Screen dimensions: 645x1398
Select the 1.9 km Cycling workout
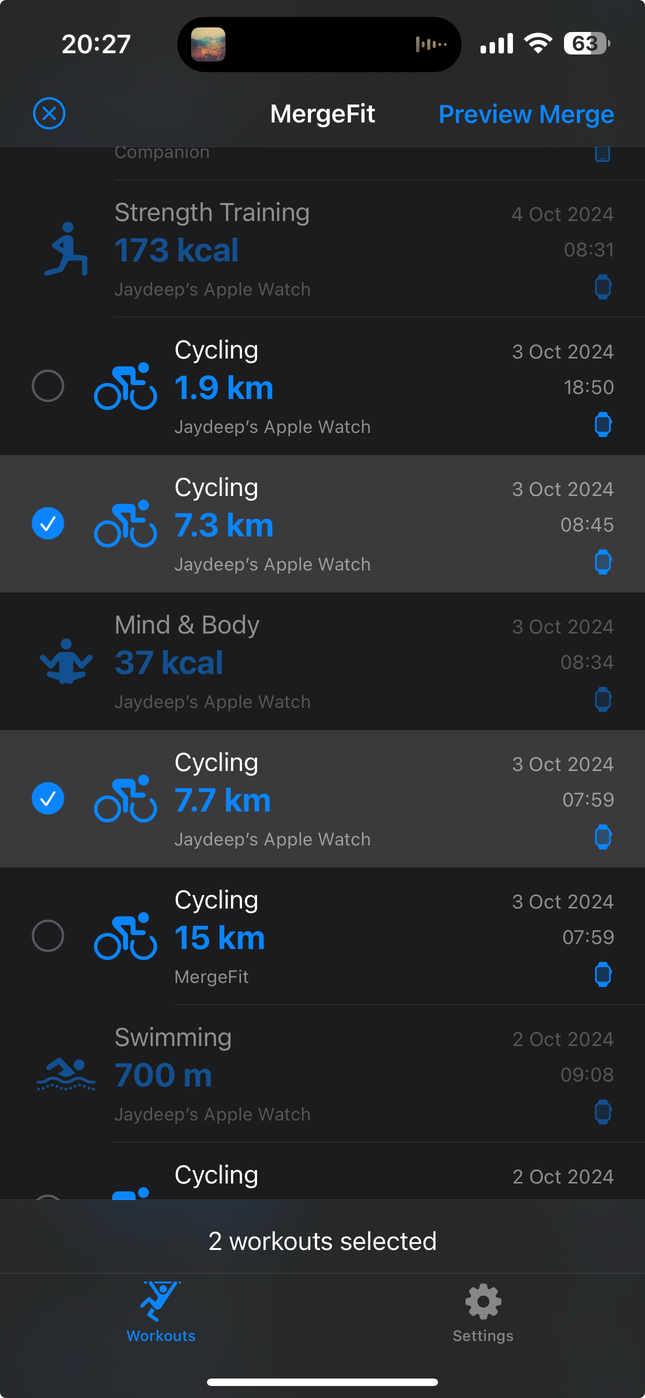pos(48,386)
